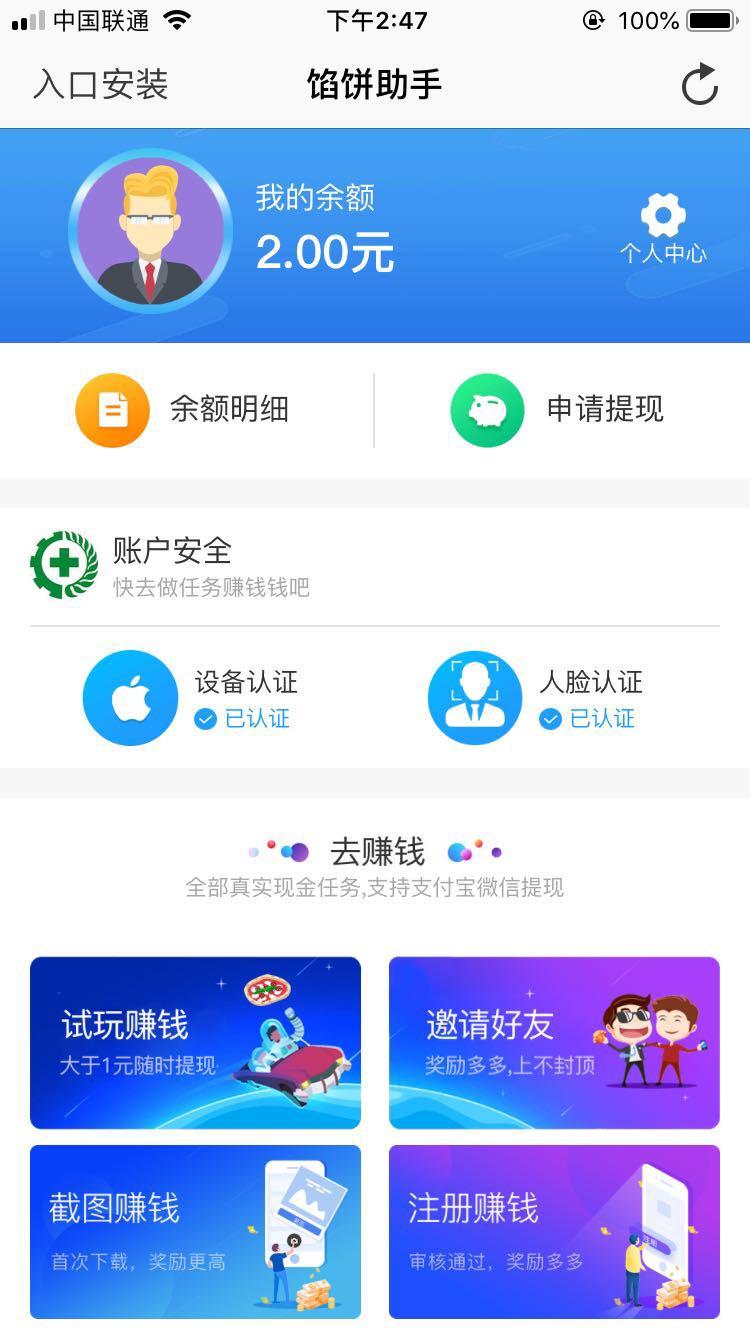The width and height of the screenshot is (750, 1334).
Task: Click the 我的余额 balance amount 2.00元
Action: (x=323, y=251)
